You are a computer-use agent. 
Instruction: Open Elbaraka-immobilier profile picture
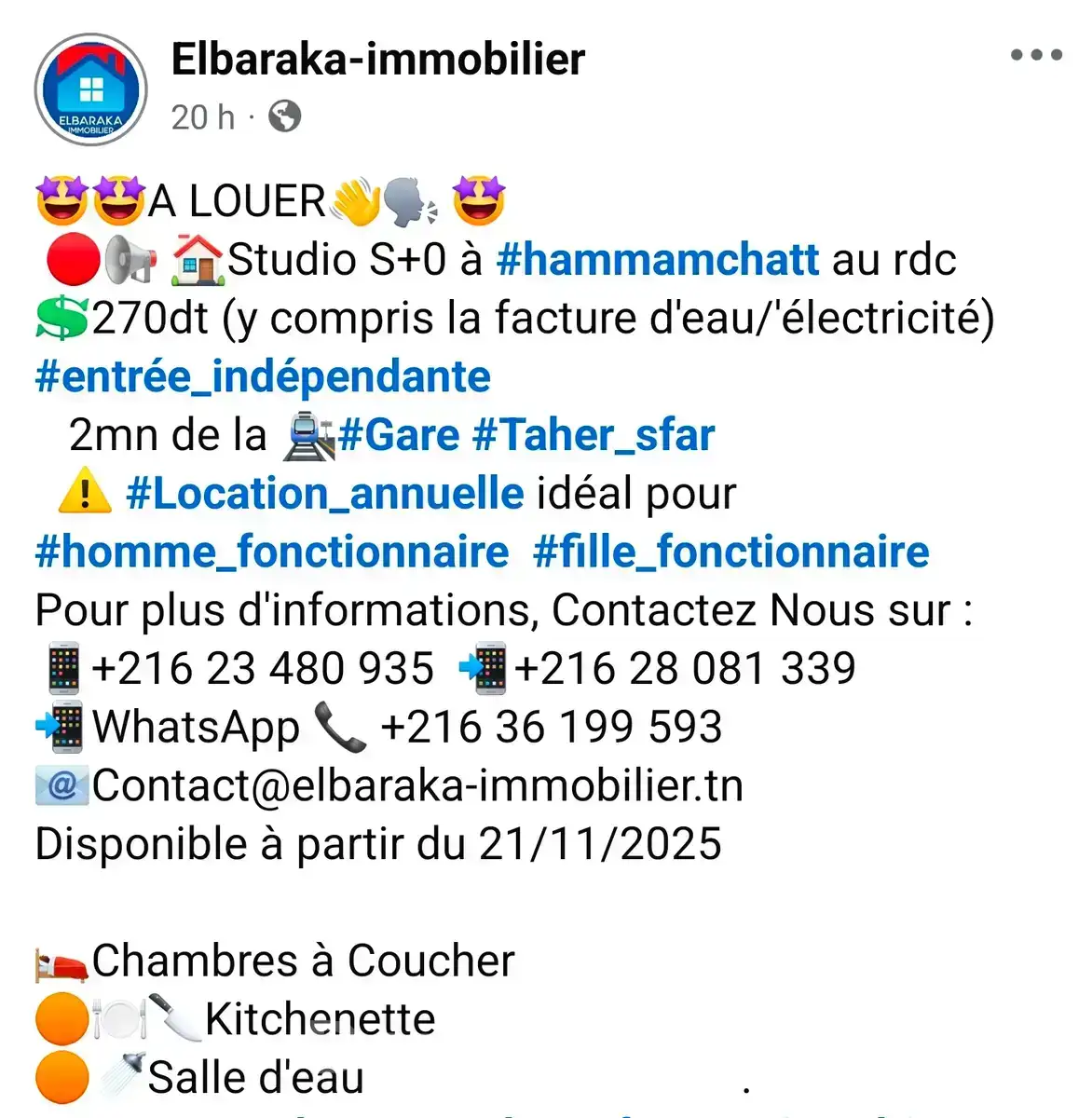90,90
